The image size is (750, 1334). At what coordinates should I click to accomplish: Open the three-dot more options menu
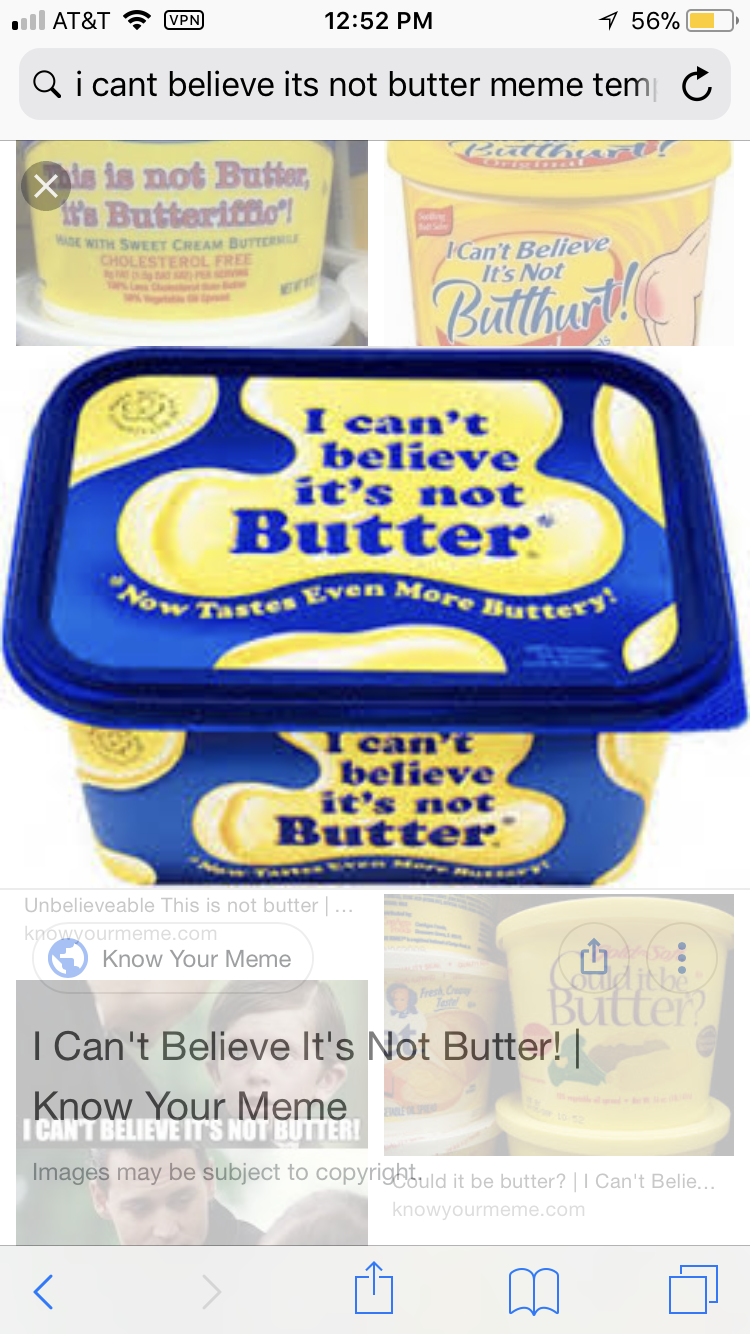click(682, 958)
